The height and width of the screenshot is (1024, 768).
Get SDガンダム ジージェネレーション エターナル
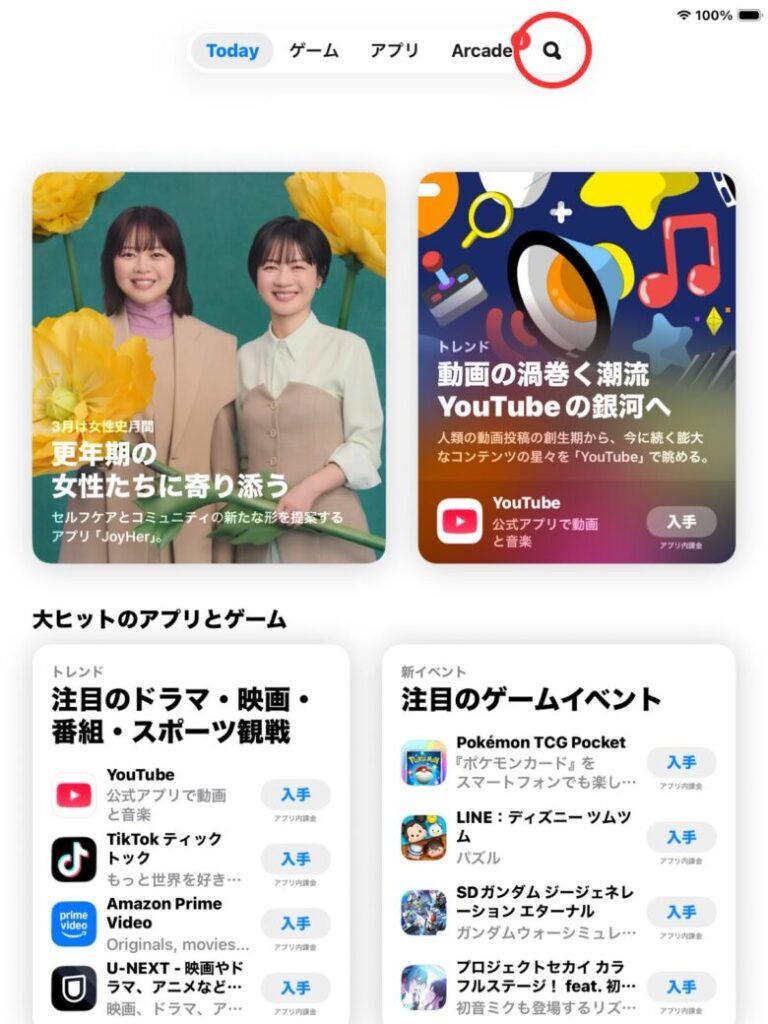[x=681, y=912]
